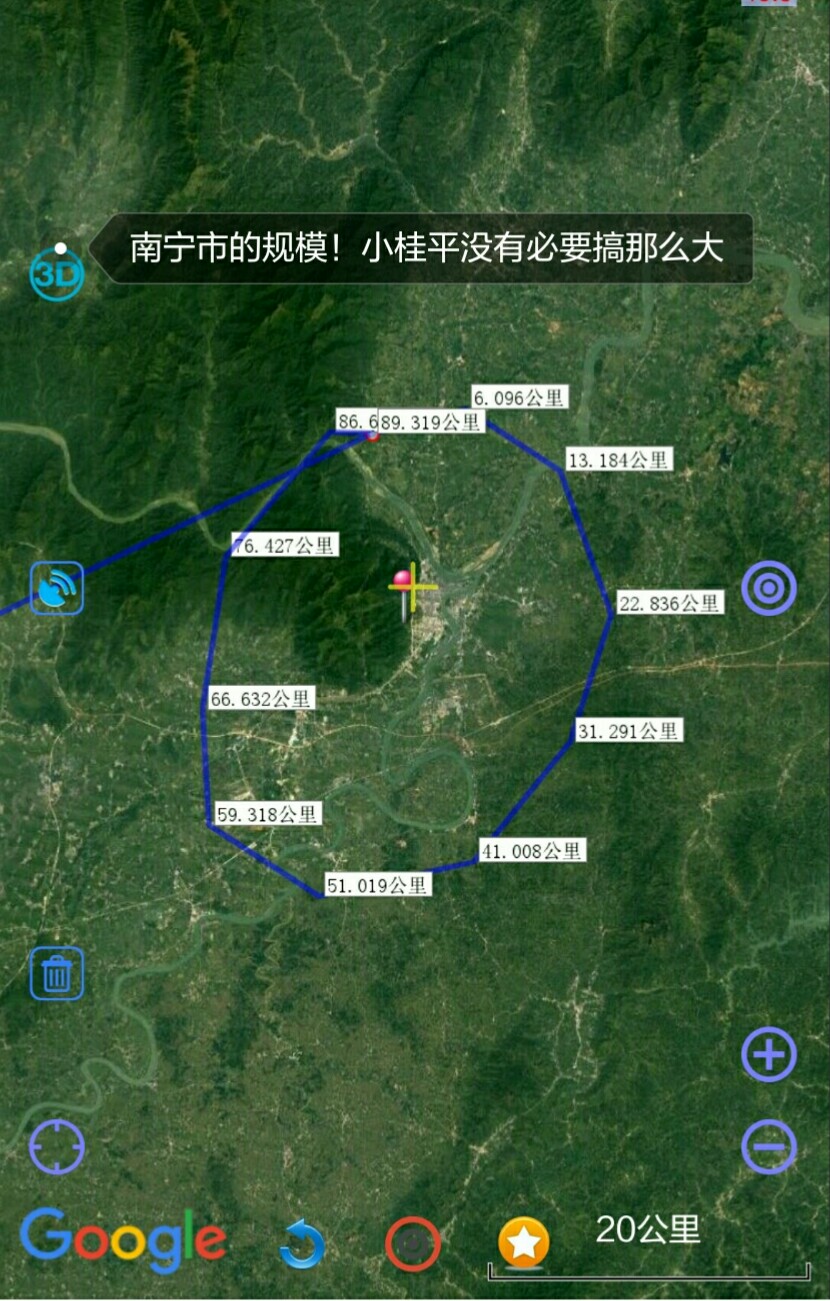Switch the map to 3D view
The image size is (830, 1301).
coord(57,273)
